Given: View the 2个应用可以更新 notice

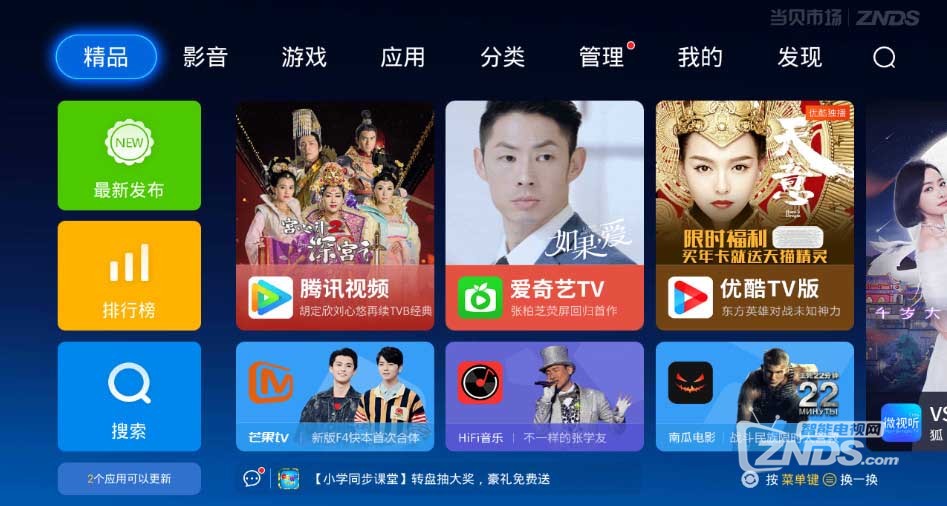Looking at the screenshot, I should pyautogui.click(x=129, y=479).
